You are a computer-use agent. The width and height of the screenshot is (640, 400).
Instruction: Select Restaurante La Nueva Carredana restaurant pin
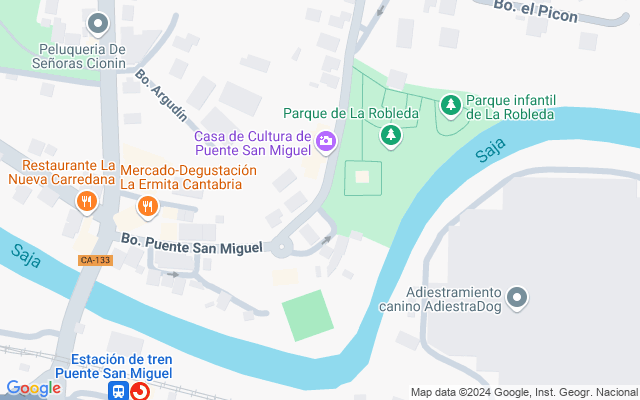(x=87, y=202)
